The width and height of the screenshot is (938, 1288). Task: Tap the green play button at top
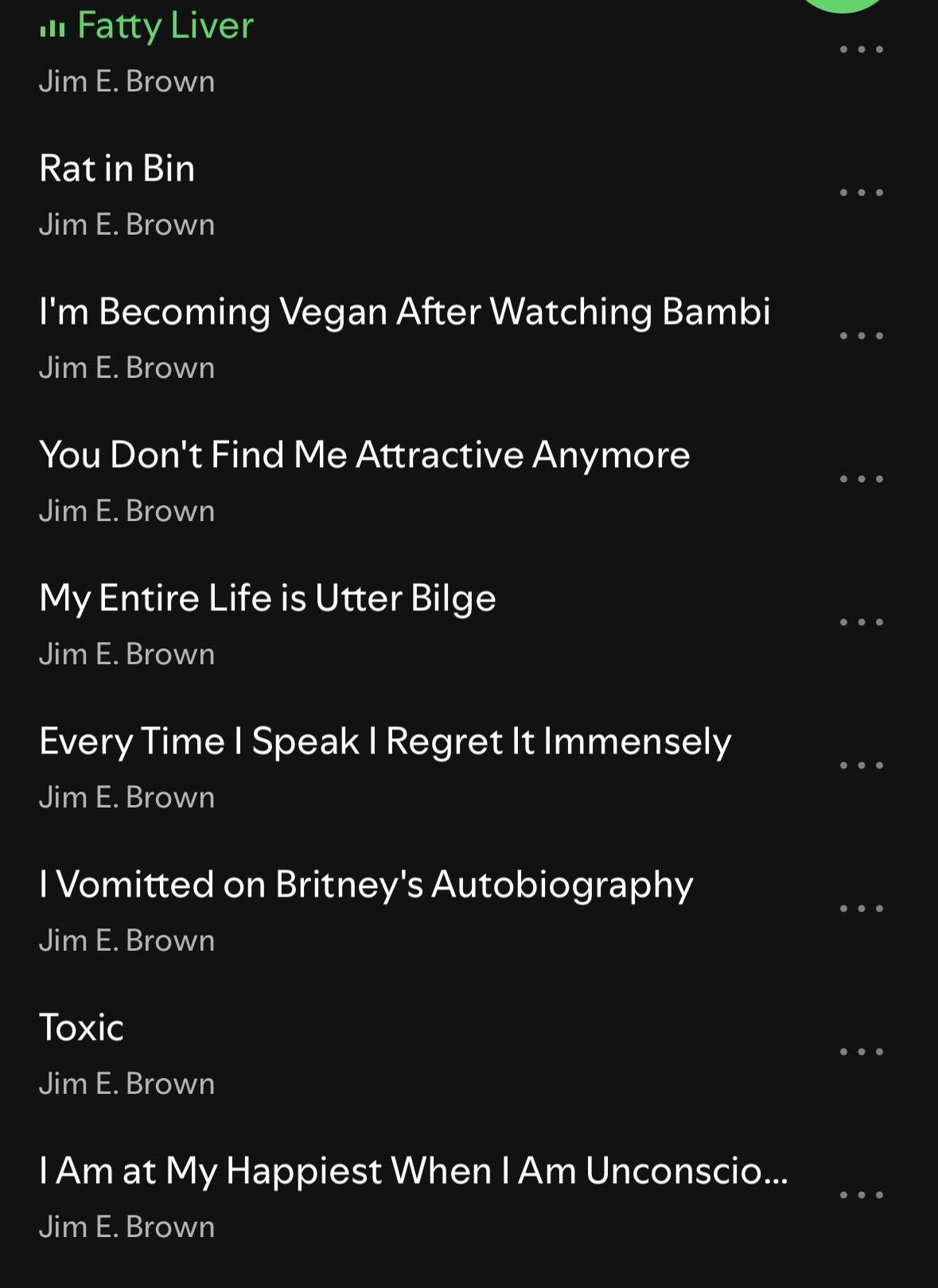click(843, 4)
